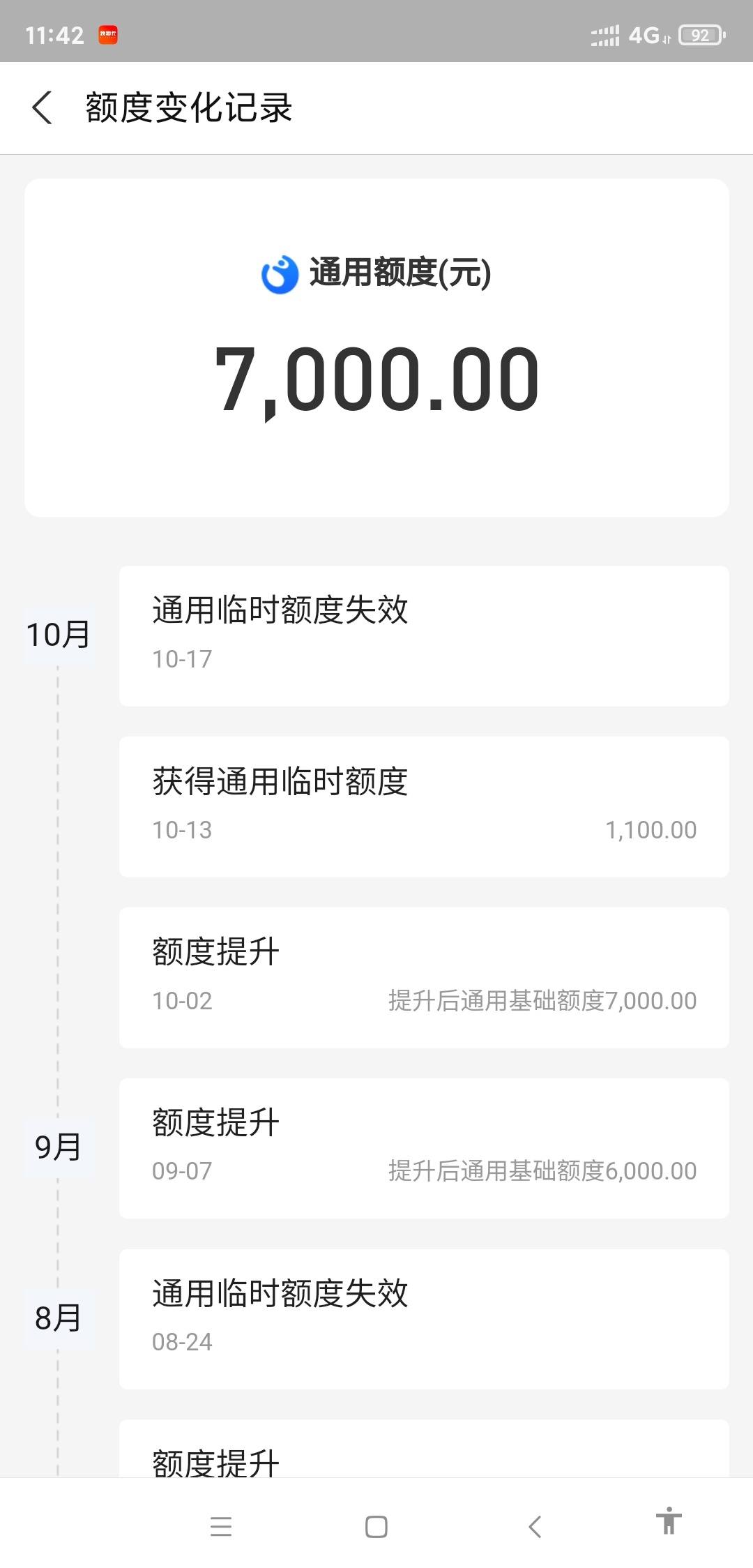Image resolution: width=753 pixels, height=1568 pixels.
Task: Open recent apps from navigation bar
Action: coord(221,1527)
